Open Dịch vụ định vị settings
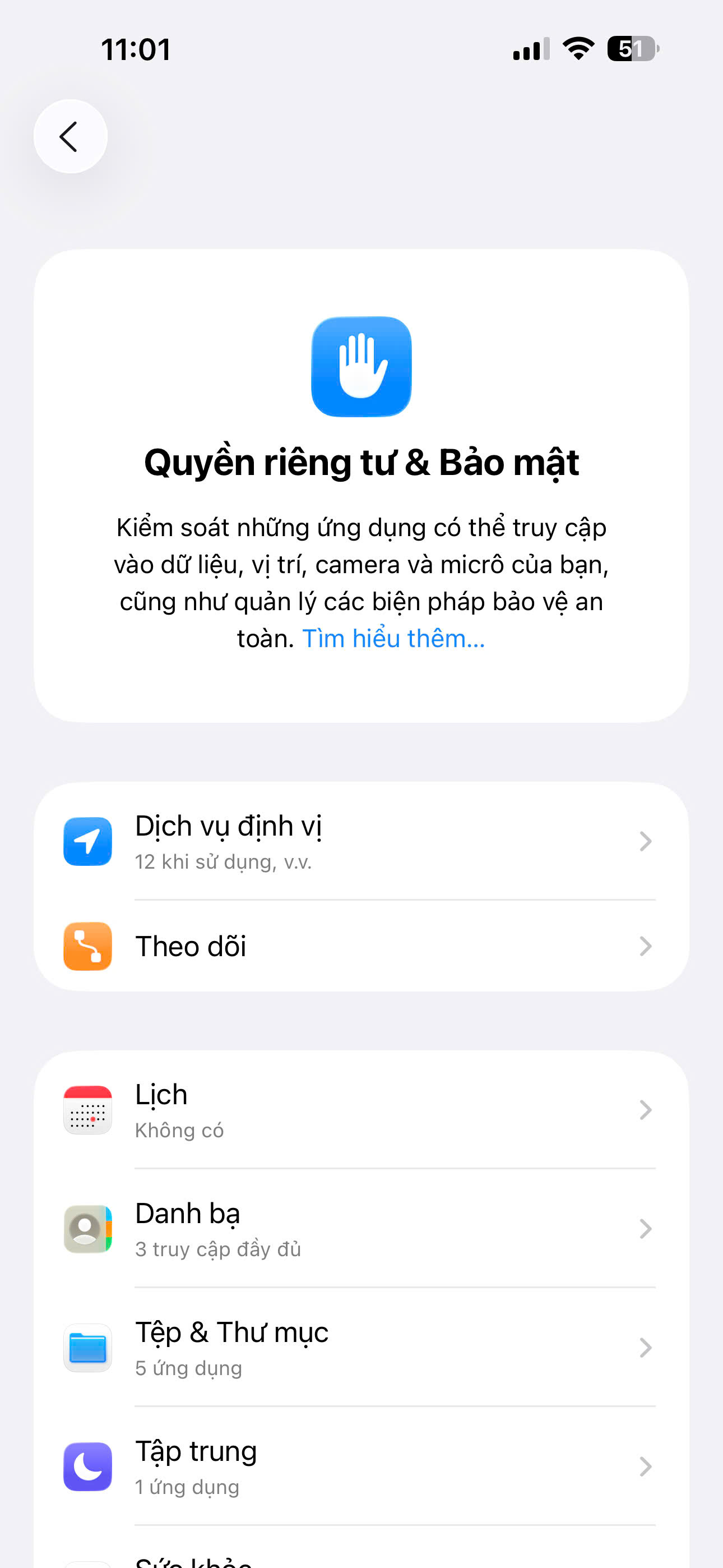 (361, 841)
